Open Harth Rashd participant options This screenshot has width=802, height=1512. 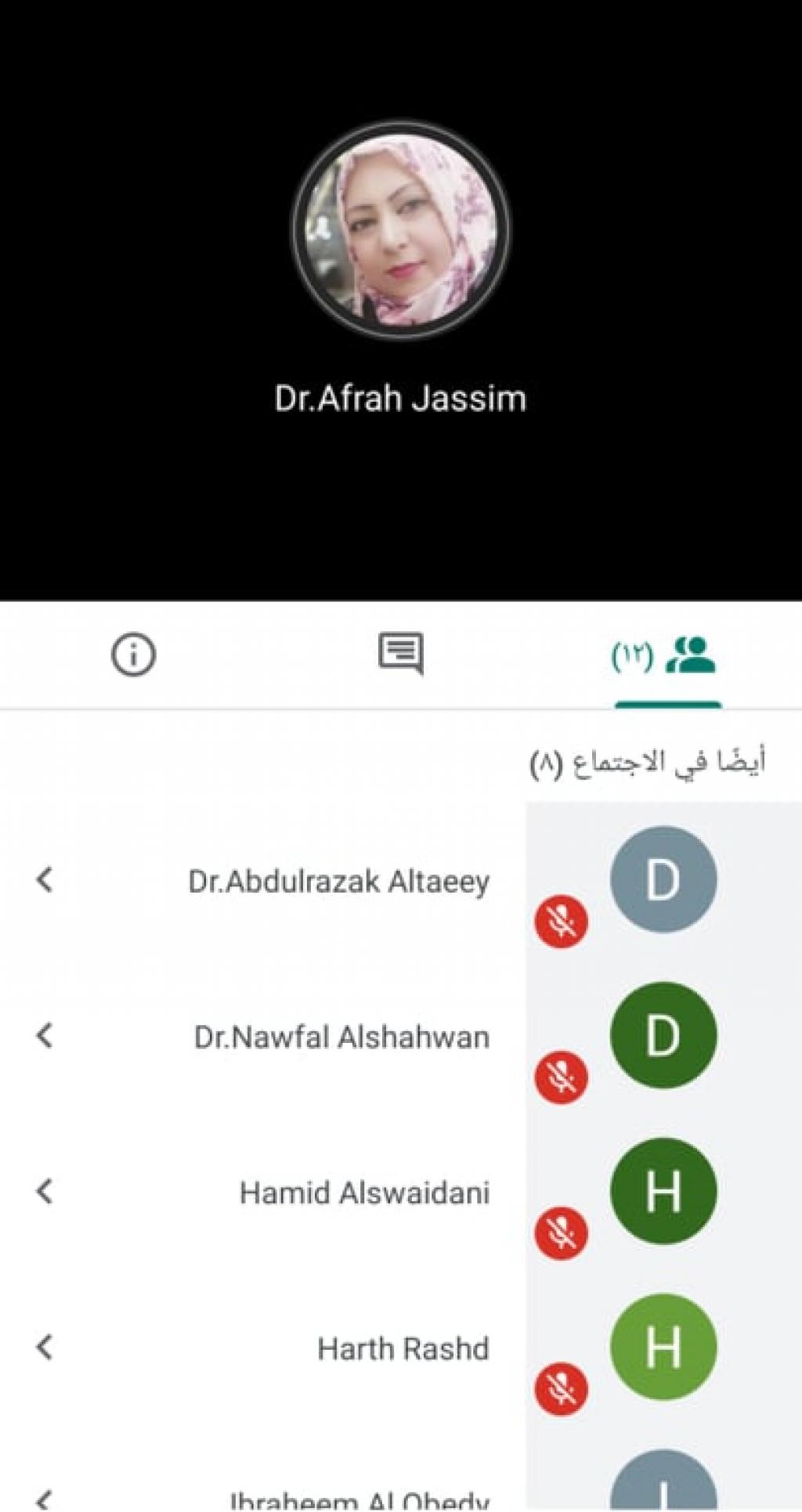[45, 1348]
